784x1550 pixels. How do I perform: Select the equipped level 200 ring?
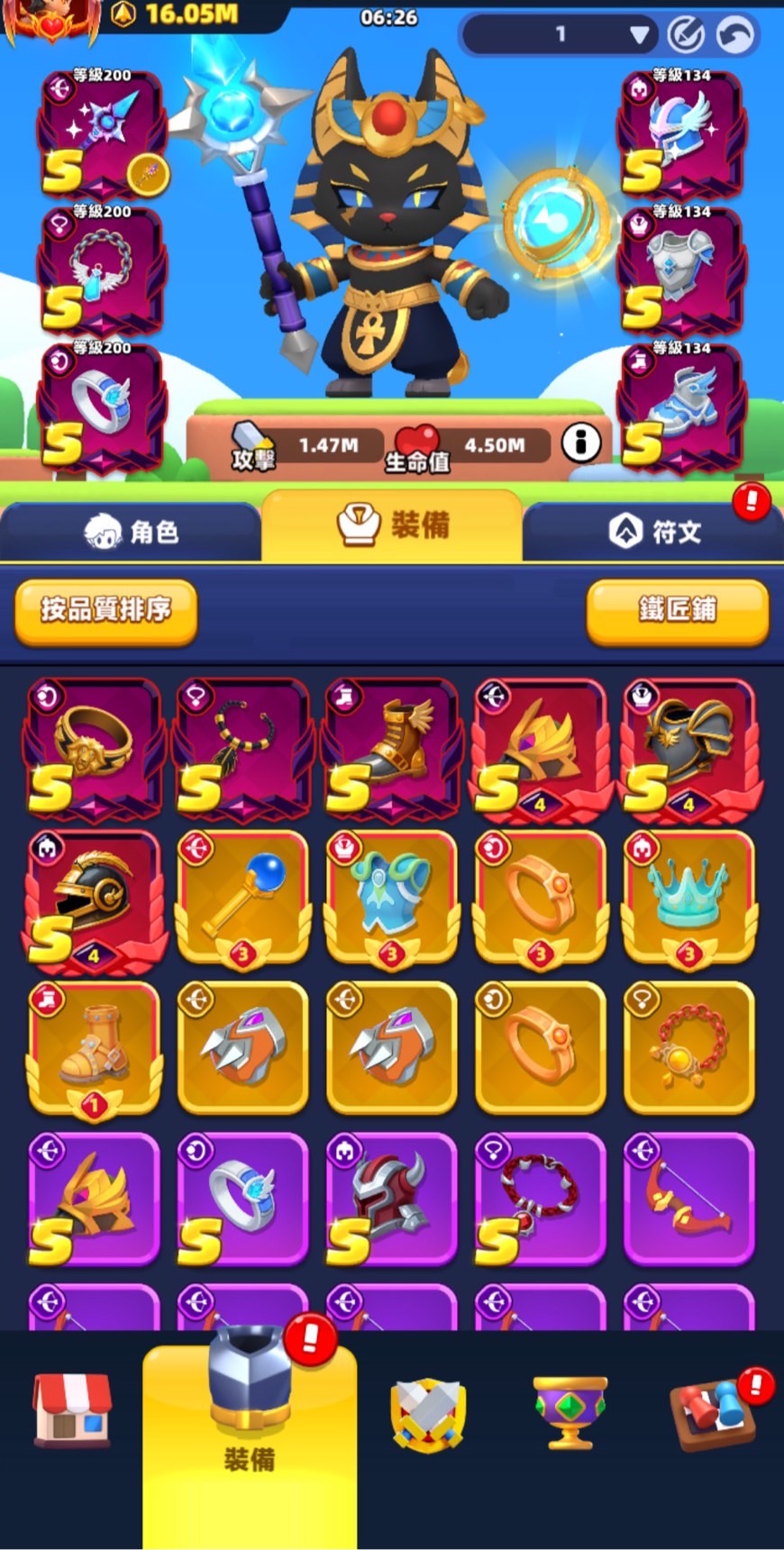(x=103, y=407)
